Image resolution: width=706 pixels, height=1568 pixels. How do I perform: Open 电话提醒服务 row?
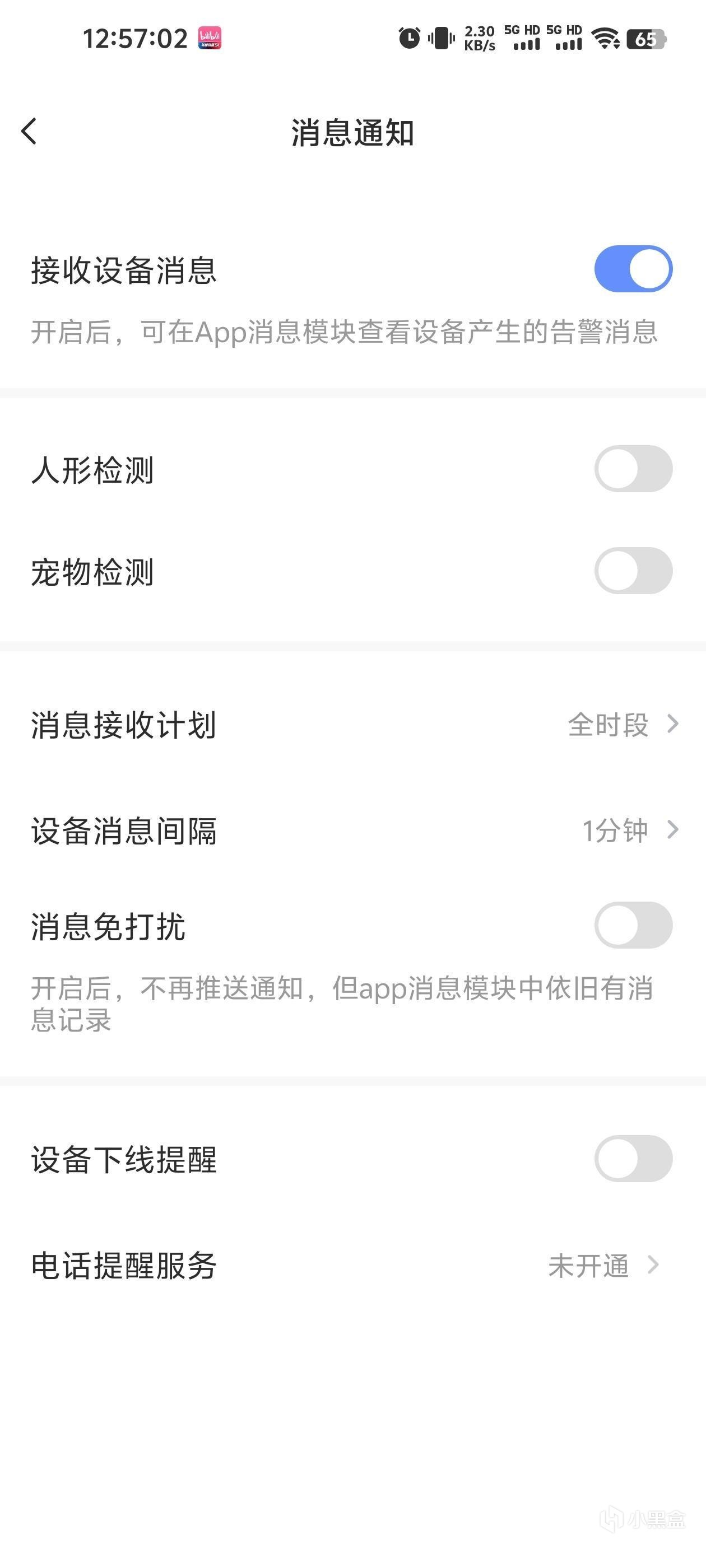354,1266
